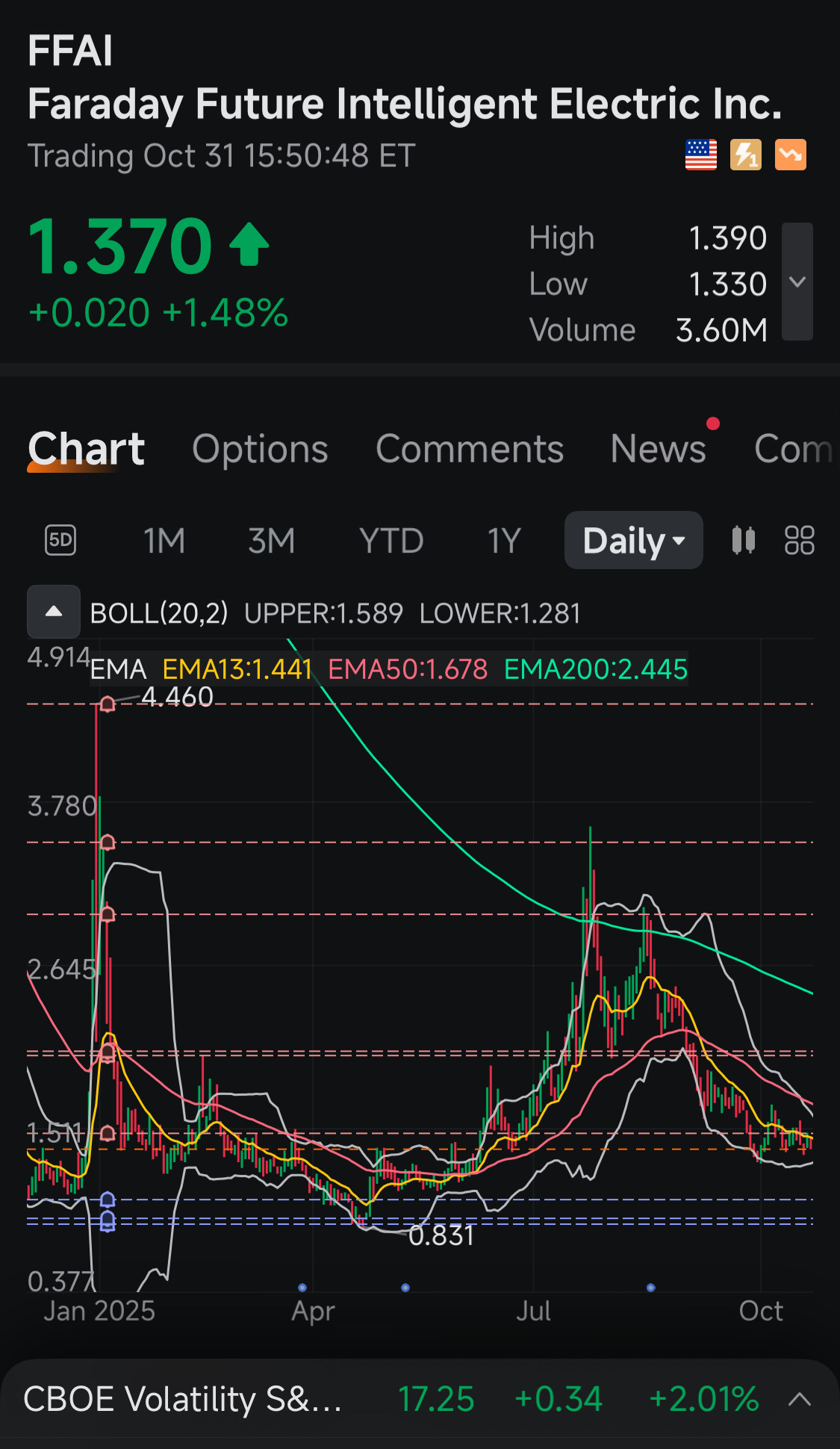840x1449 pixels.
Task: Collapse the BOLL indicator arrow
Action: (54, 612)
